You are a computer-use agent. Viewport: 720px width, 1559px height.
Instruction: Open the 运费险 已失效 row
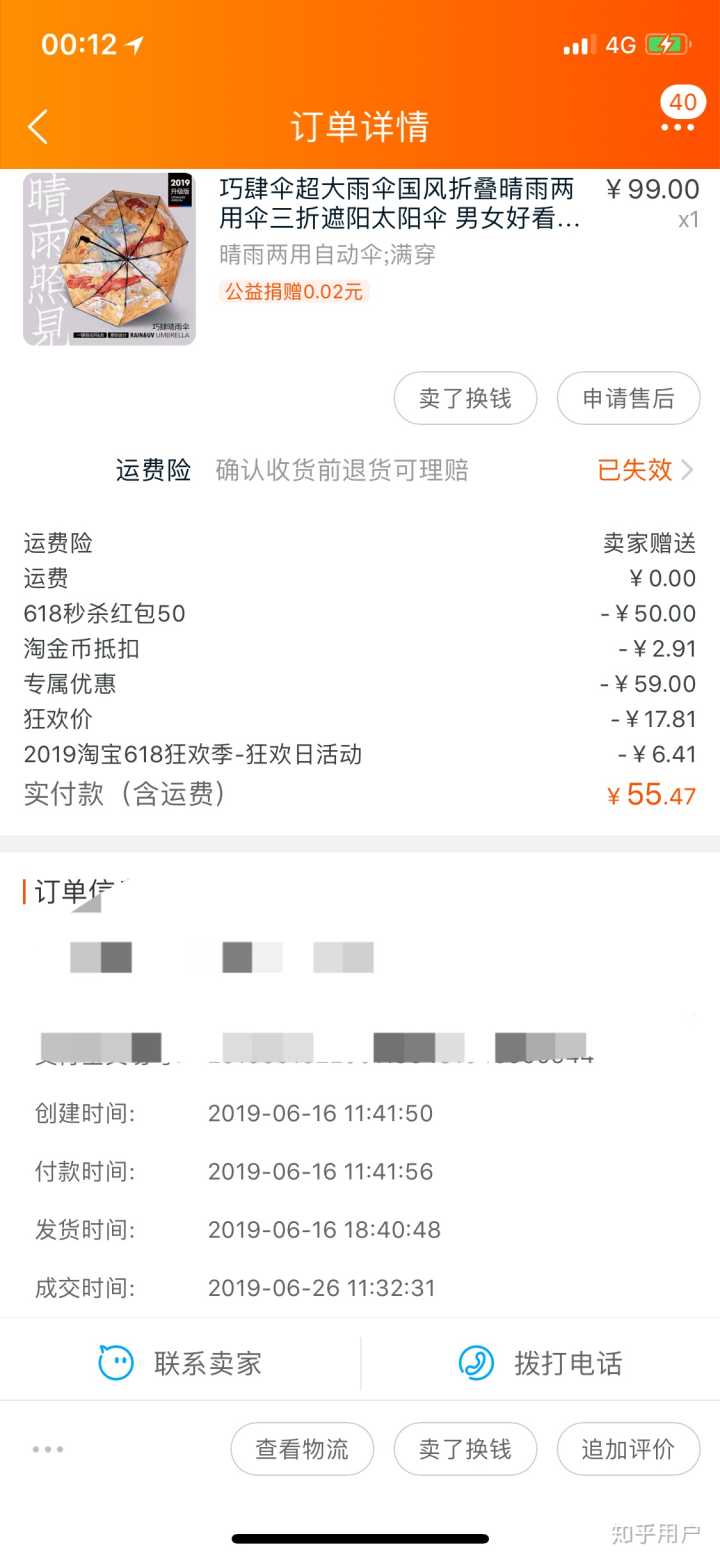click(x=645, y=470)
